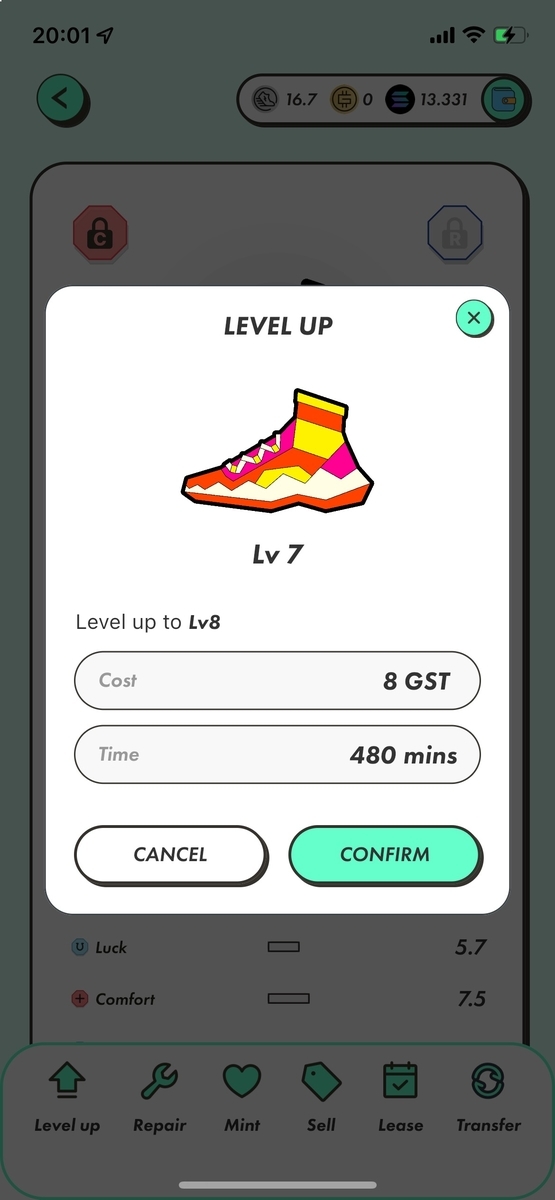555x1200 pixels.
Task: Select Level up in bottom bar
Action: coord(67,1097)
